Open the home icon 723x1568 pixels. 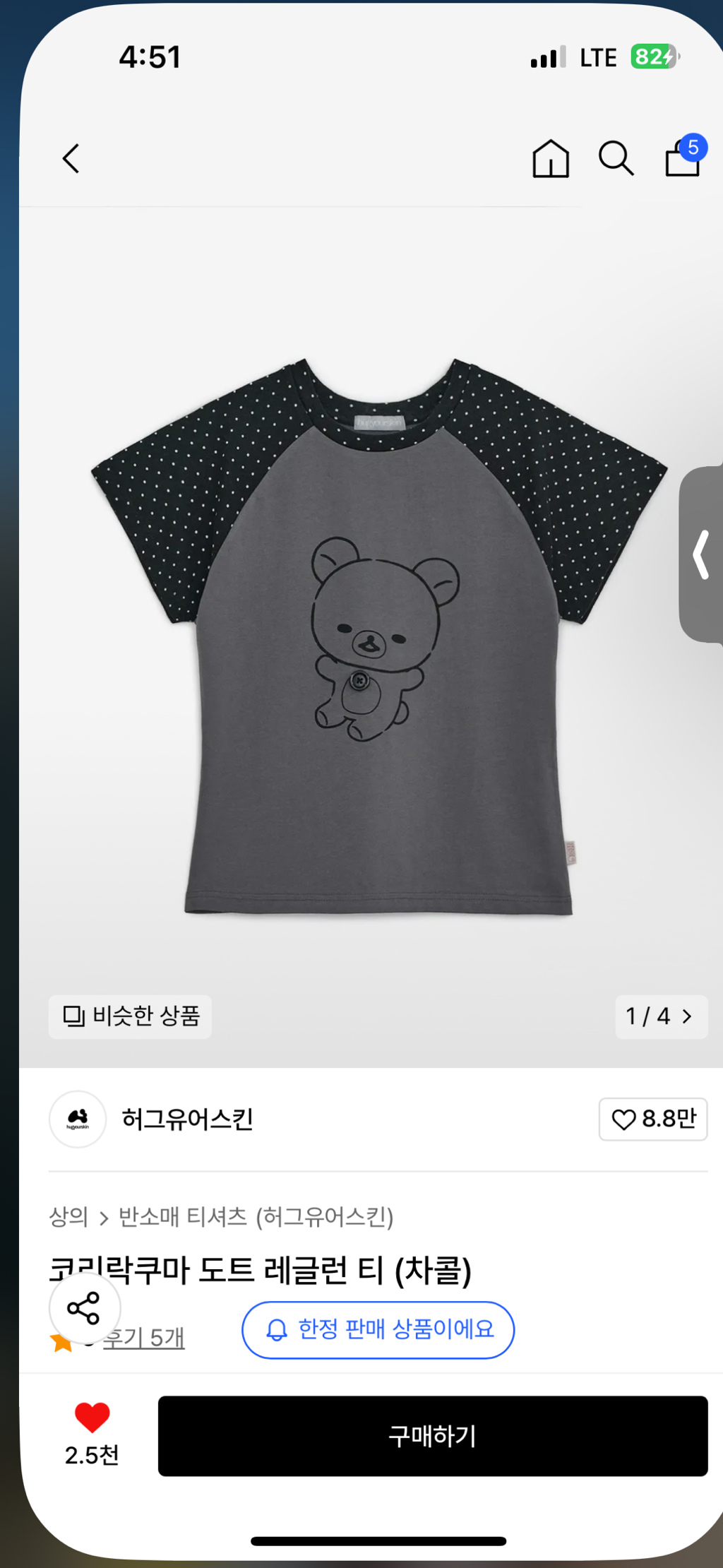(550, 158)
